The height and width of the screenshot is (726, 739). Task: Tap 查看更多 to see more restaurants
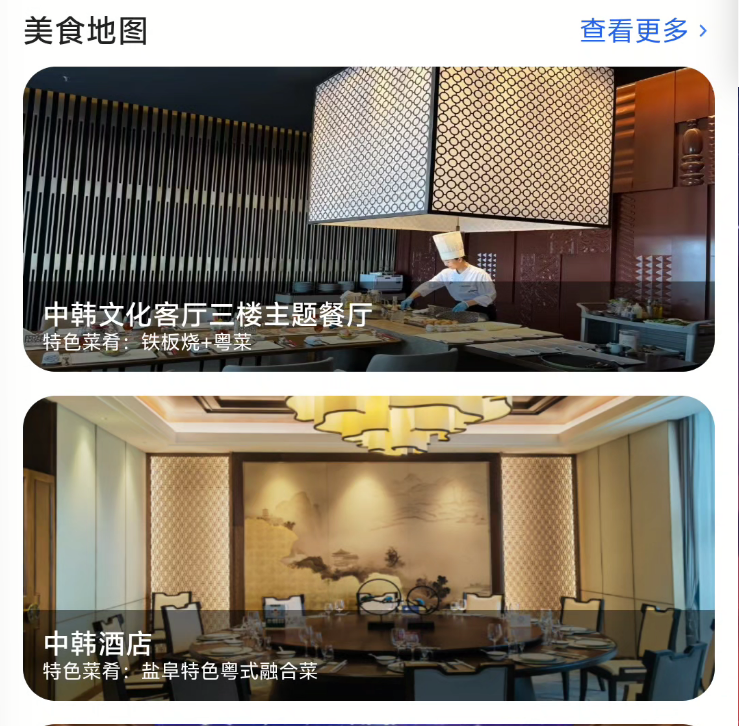[643, 31]
